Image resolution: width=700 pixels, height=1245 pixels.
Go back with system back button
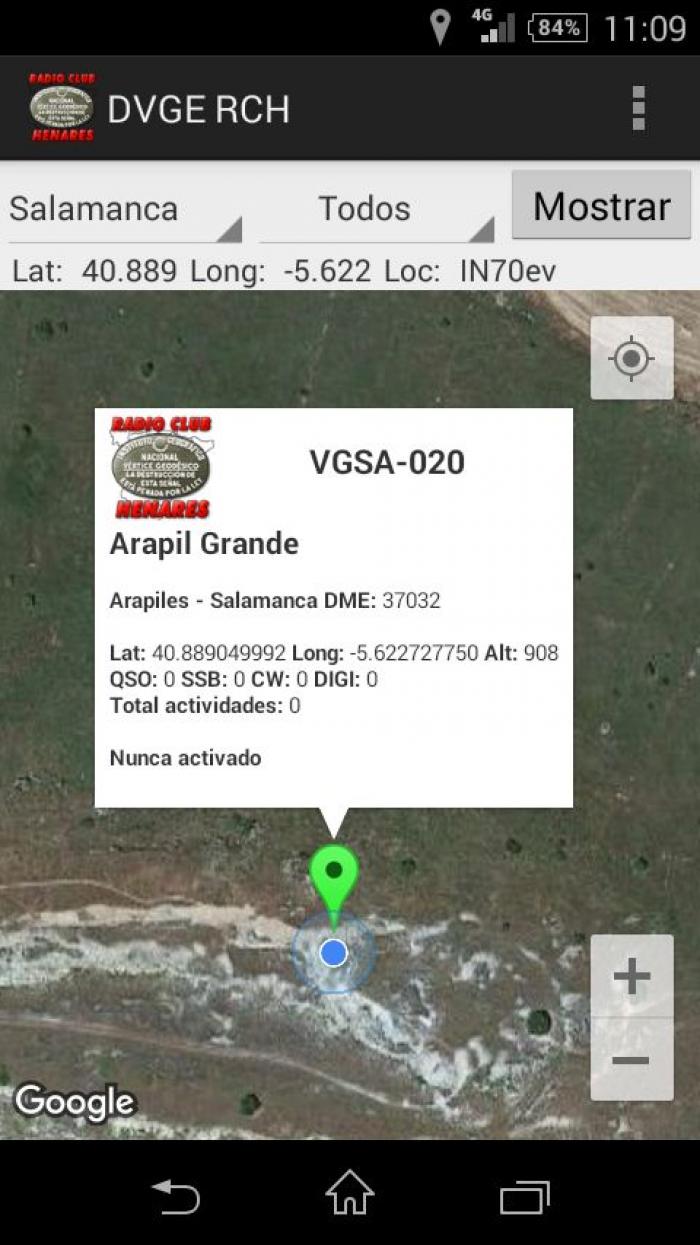pyautogui.click(x=176, y=1195)
